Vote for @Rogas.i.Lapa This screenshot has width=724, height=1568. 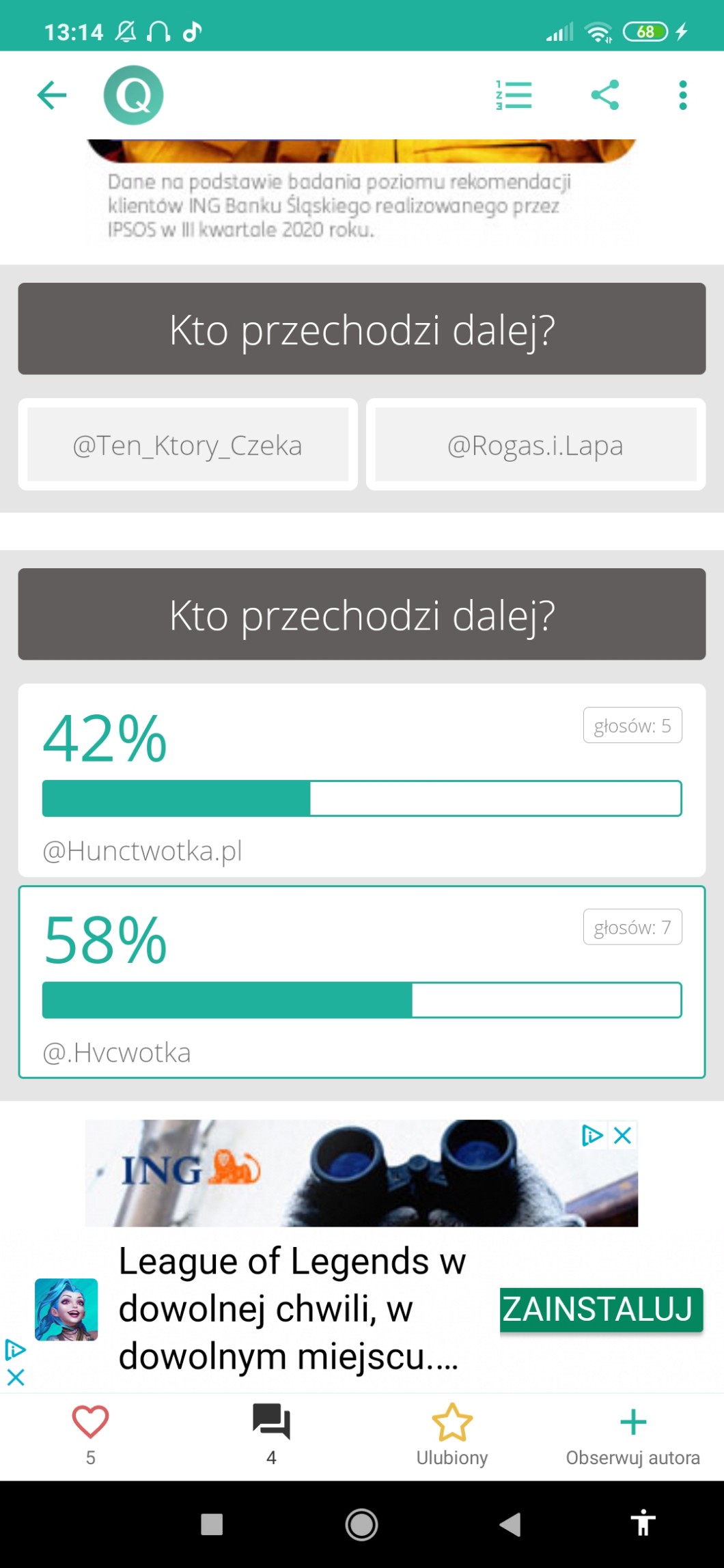[x=535, y=445]
